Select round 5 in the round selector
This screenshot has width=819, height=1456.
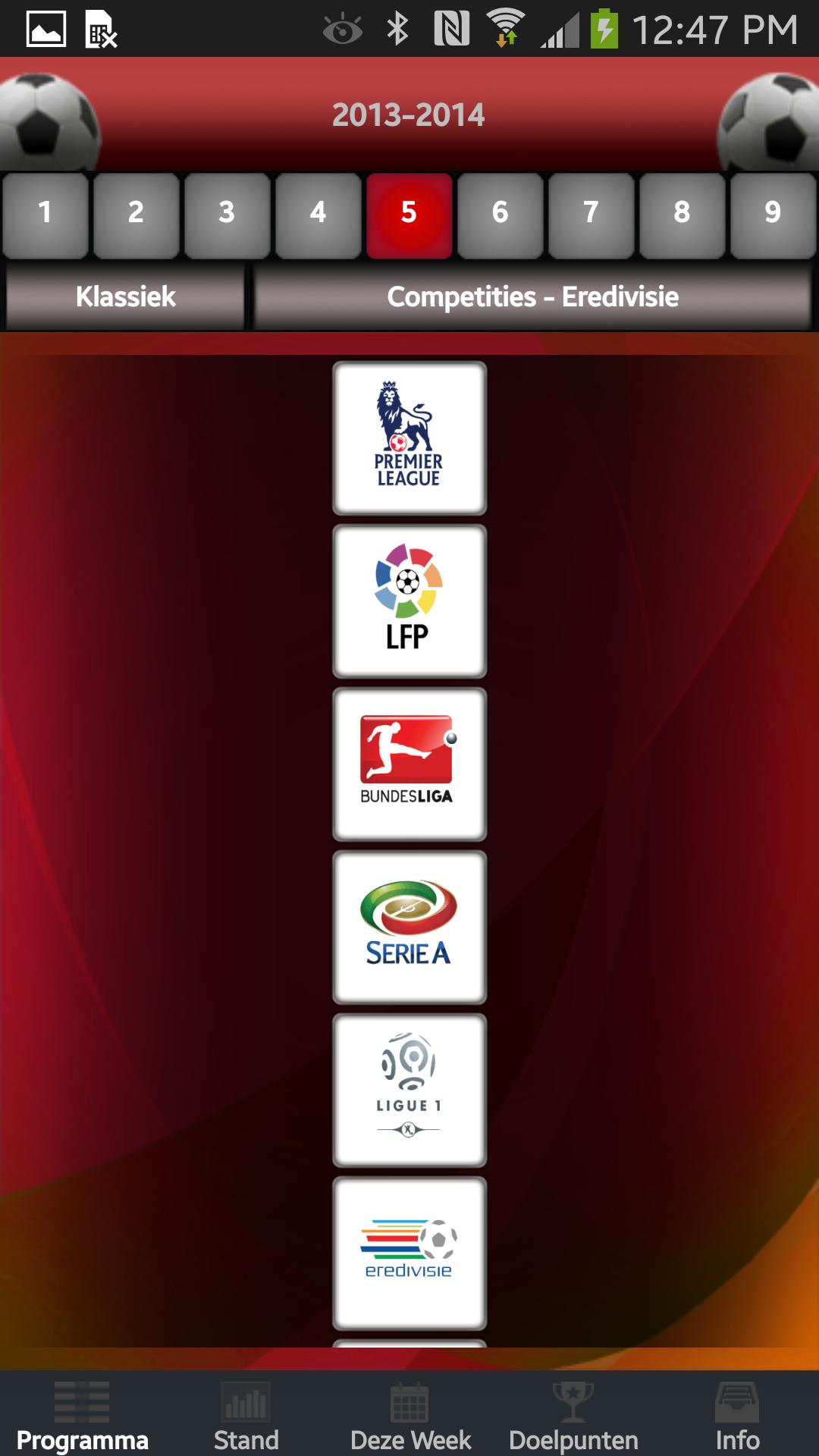[x=409, y=213]
